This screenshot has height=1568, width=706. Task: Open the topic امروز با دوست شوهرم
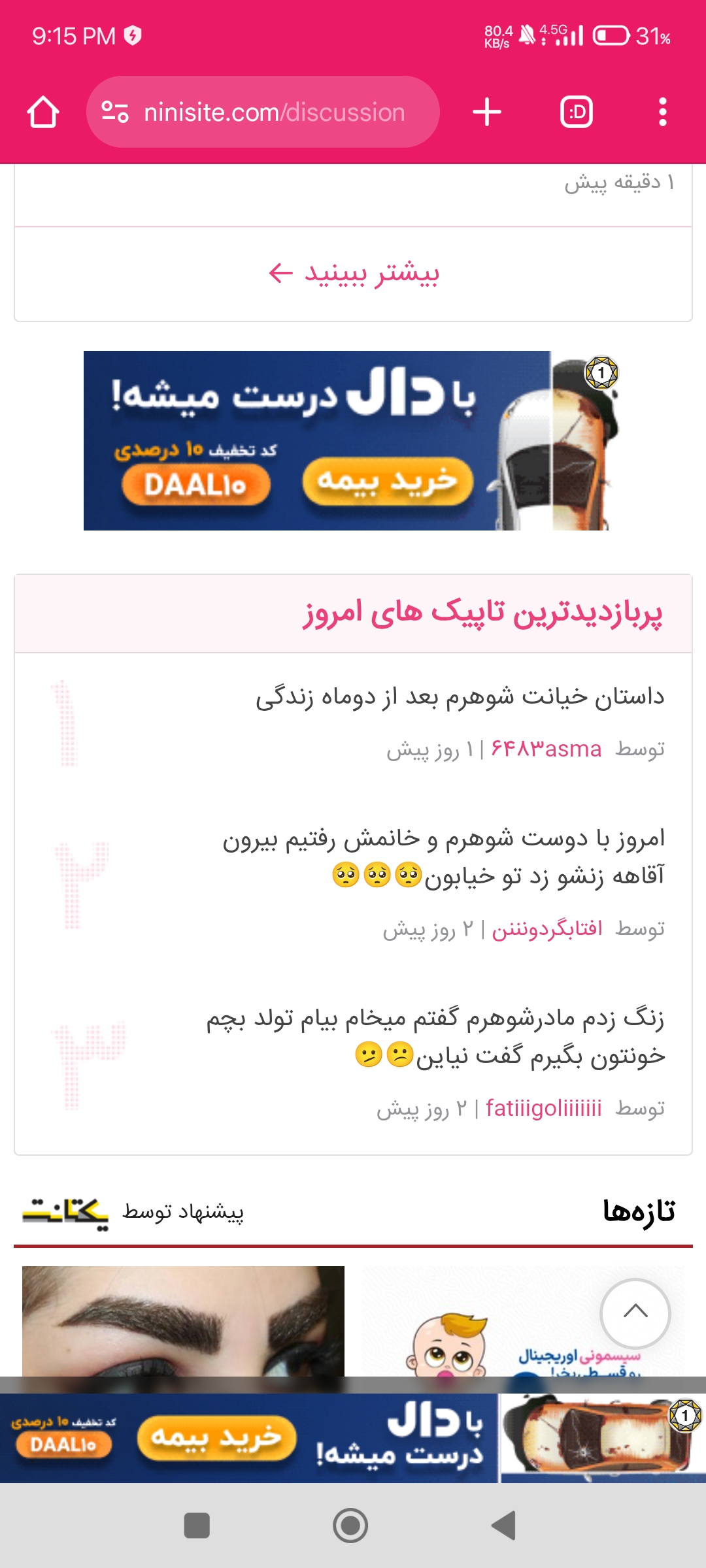click(x=444, y=857)
